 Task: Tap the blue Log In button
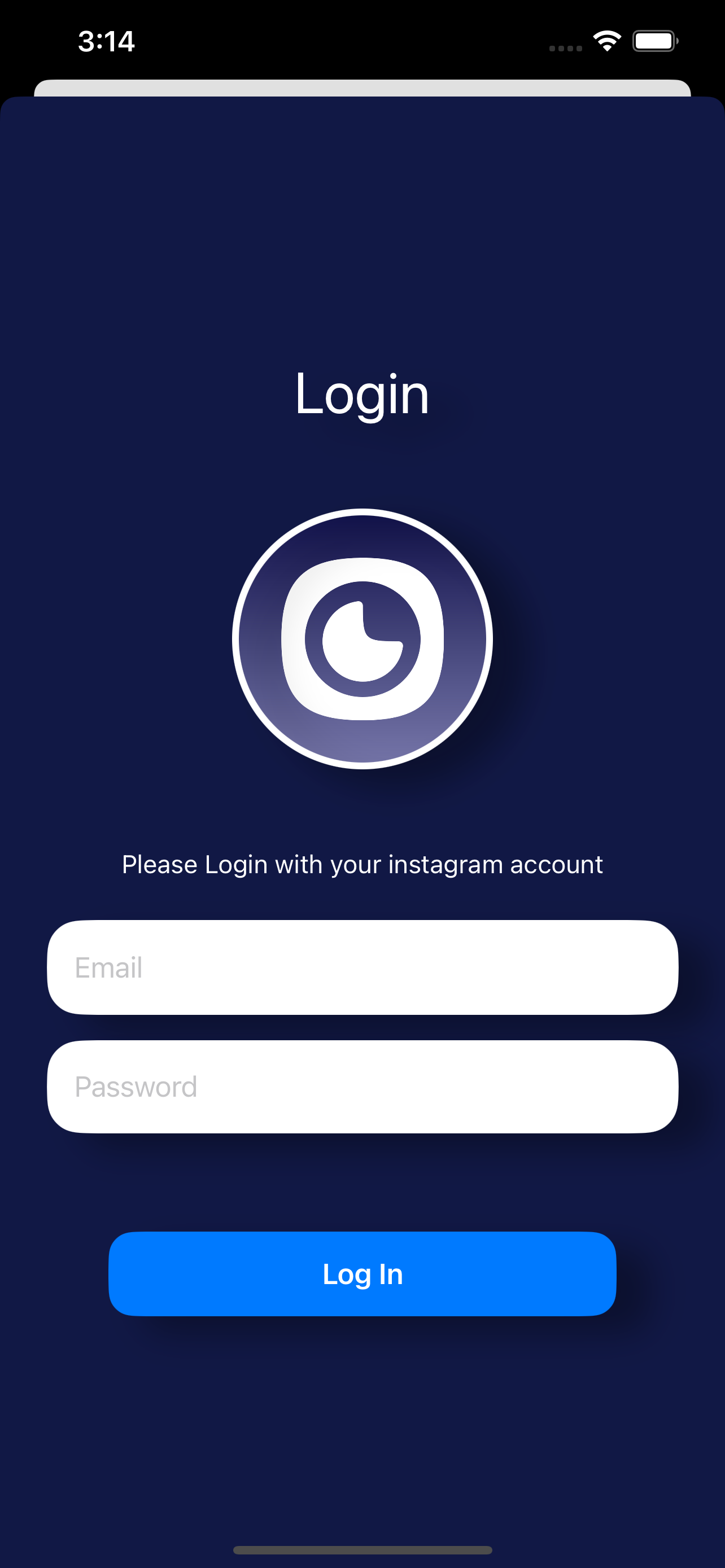pos(362,1273)
